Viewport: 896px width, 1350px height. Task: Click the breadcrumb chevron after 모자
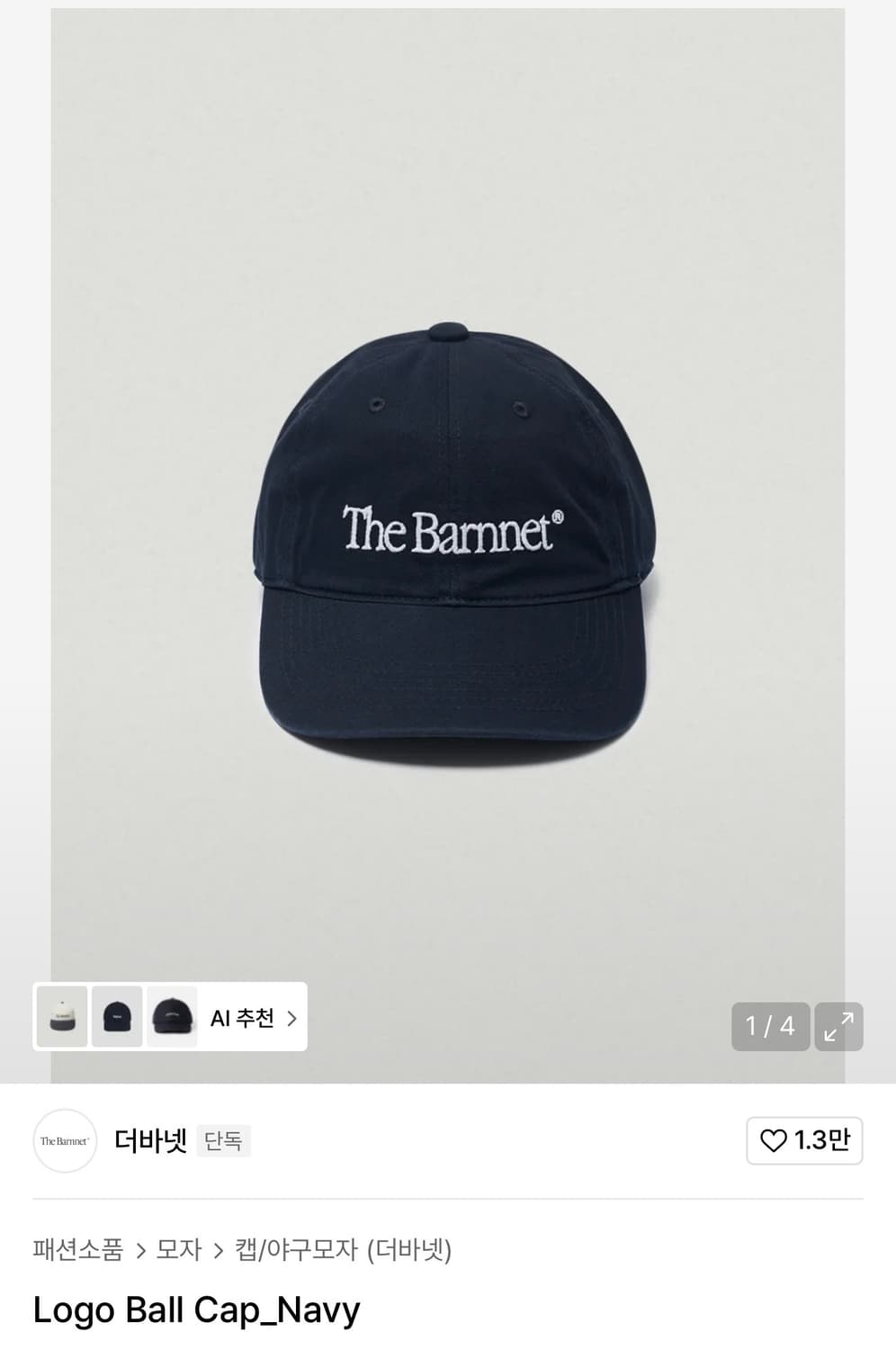click(220, 1251)
